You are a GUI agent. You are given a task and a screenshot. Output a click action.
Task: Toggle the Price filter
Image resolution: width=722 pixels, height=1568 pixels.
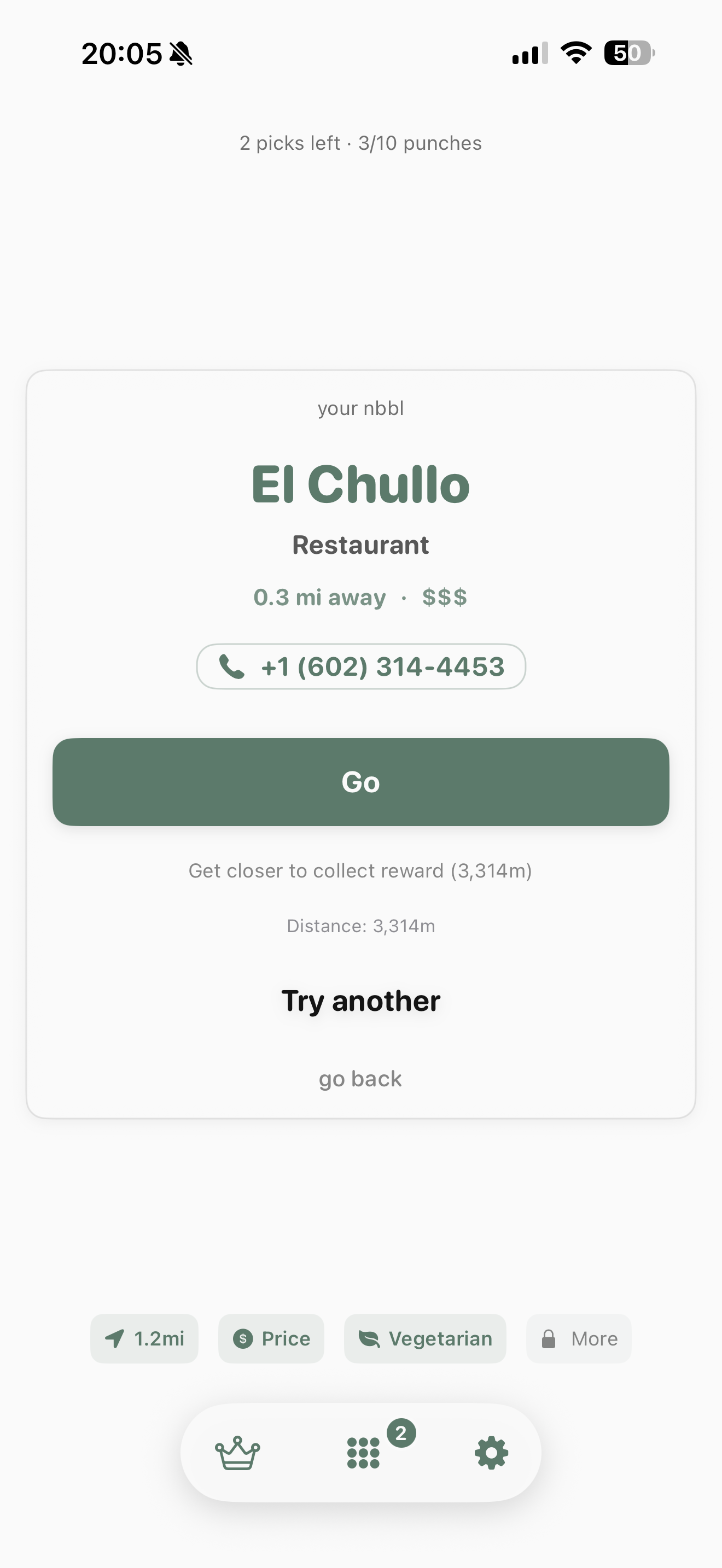271,1338
